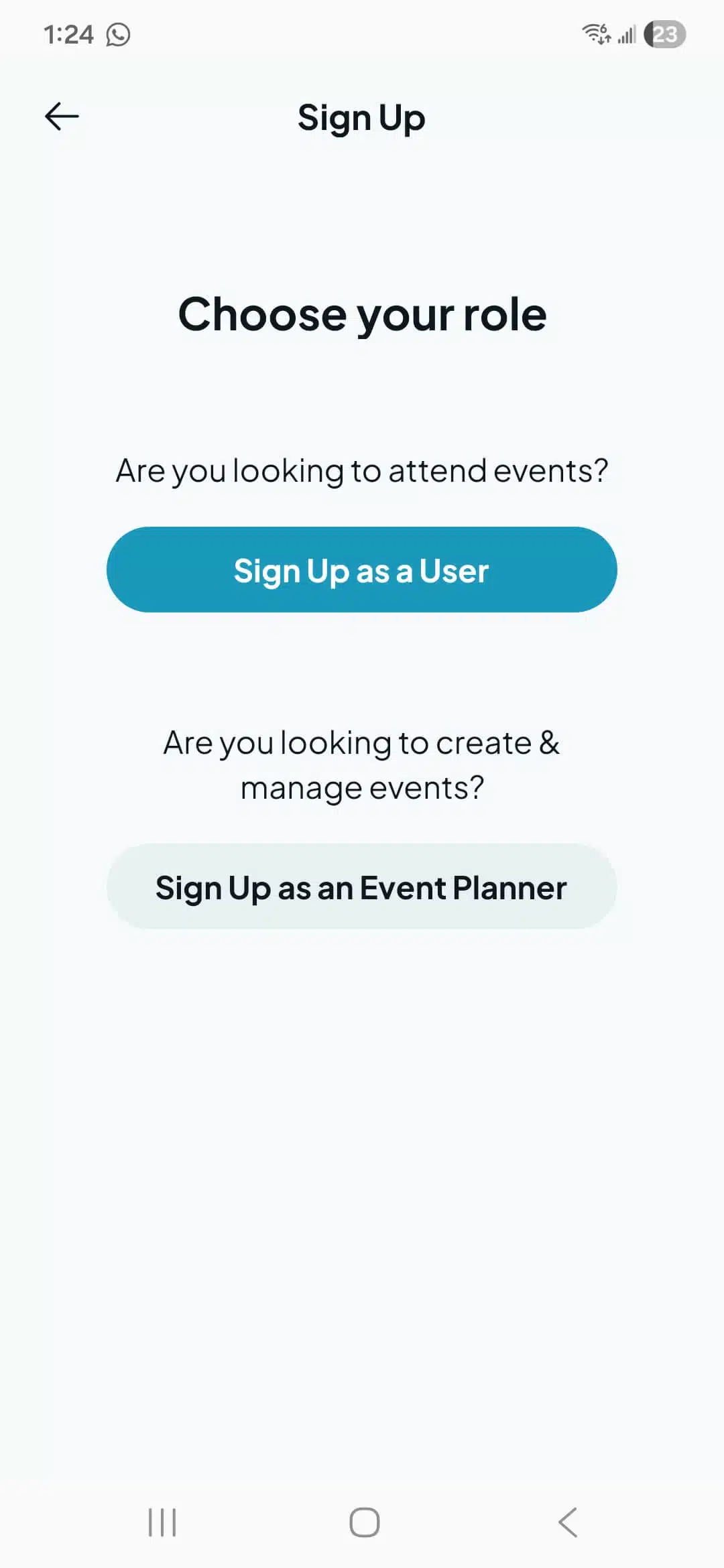Viewport: 724px width, 1568px height.
Task: Tap the system home button
Action: [x=364, y=1522]
